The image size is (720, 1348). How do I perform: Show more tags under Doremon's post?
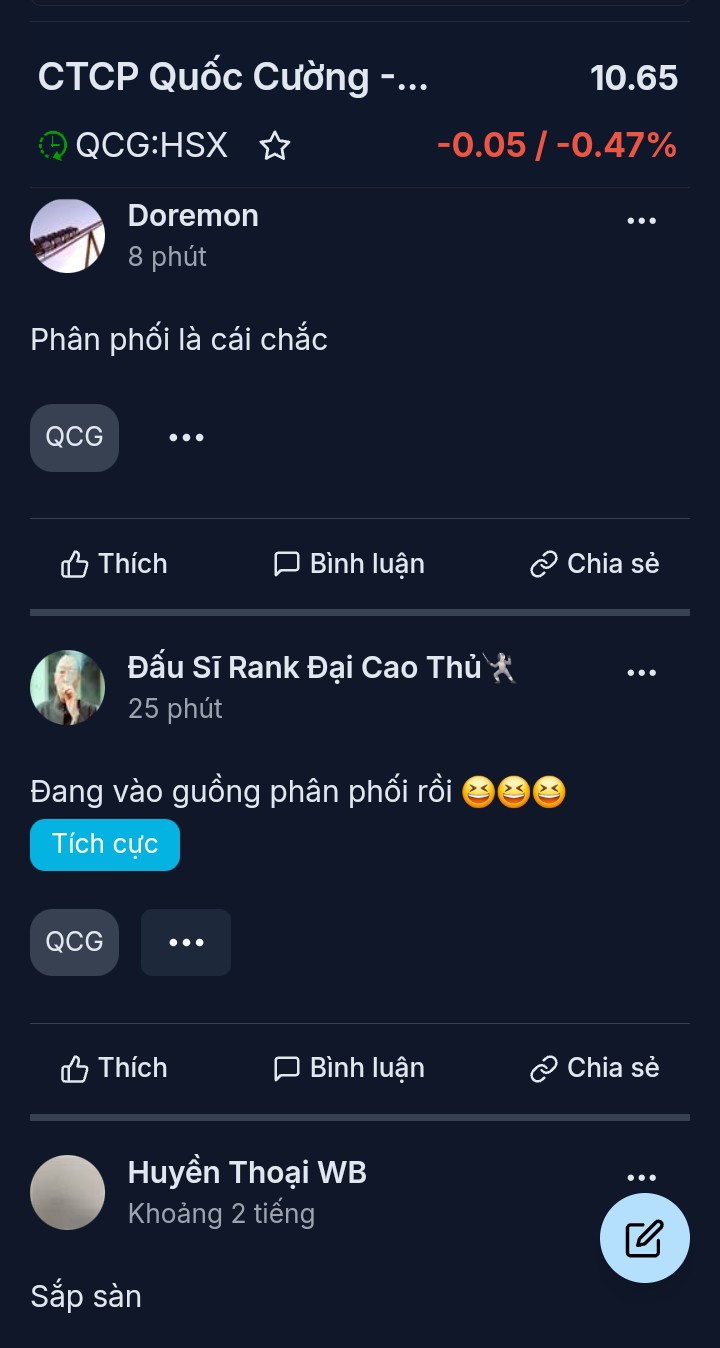pyautogui.click(x=186, y=437)
